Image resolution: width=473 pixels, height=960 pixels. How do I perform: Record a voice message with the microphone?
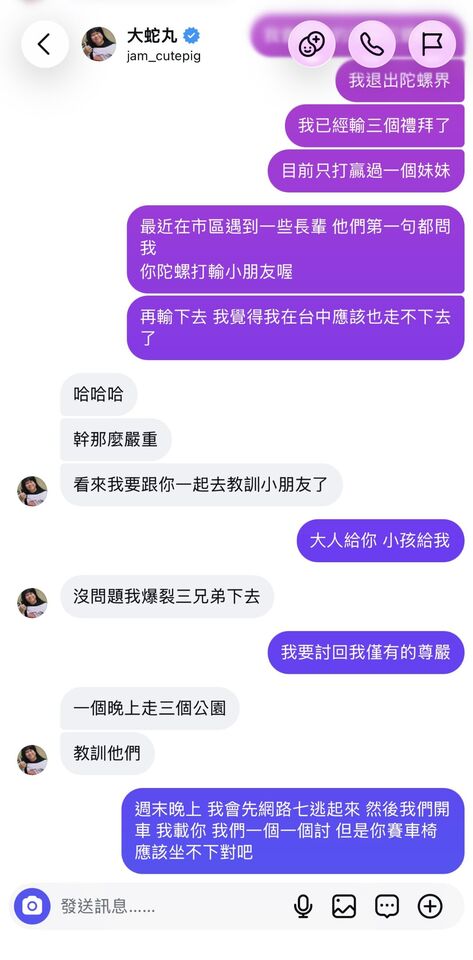303,906
